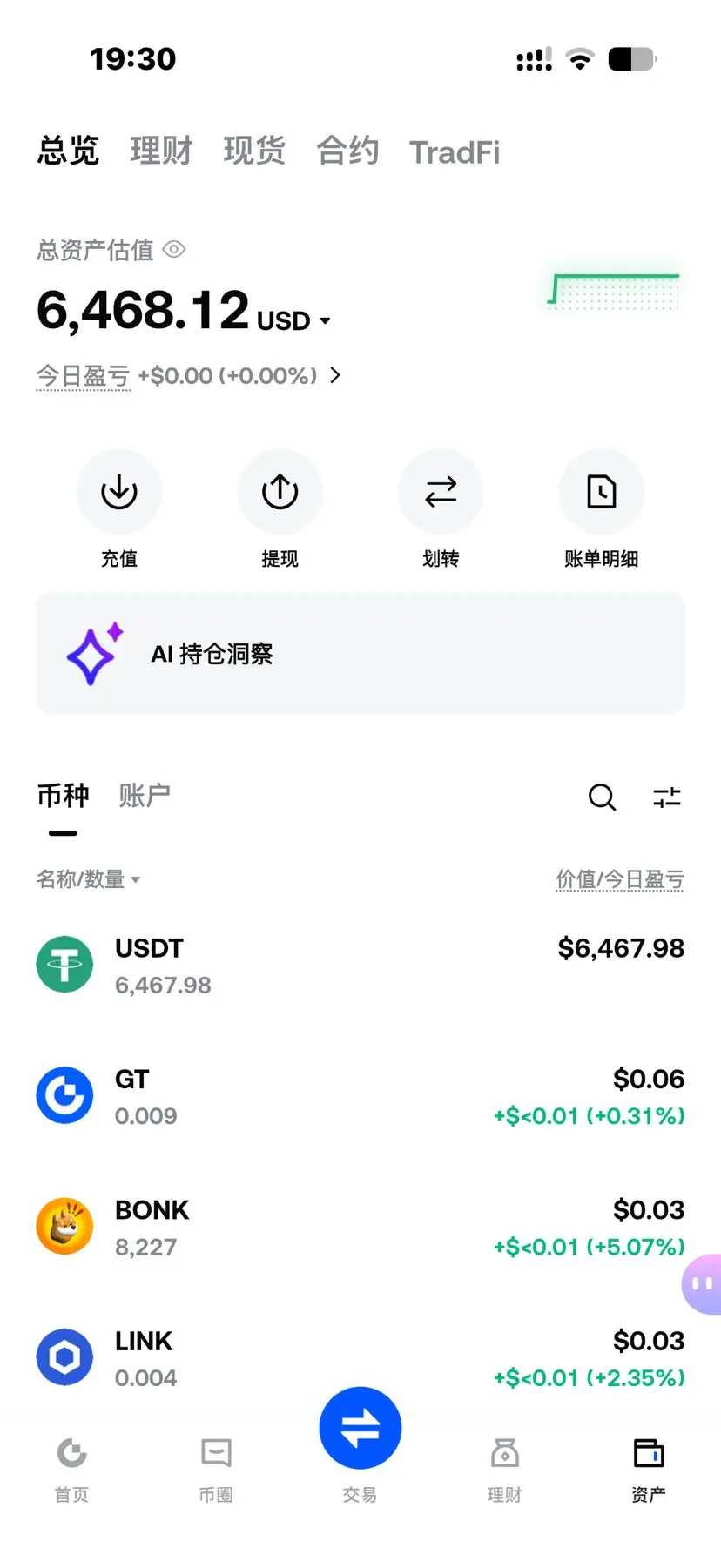This screenshot has height=1568, width=721.
Task: Tap the 充值 deposit button
Action: 119,509
